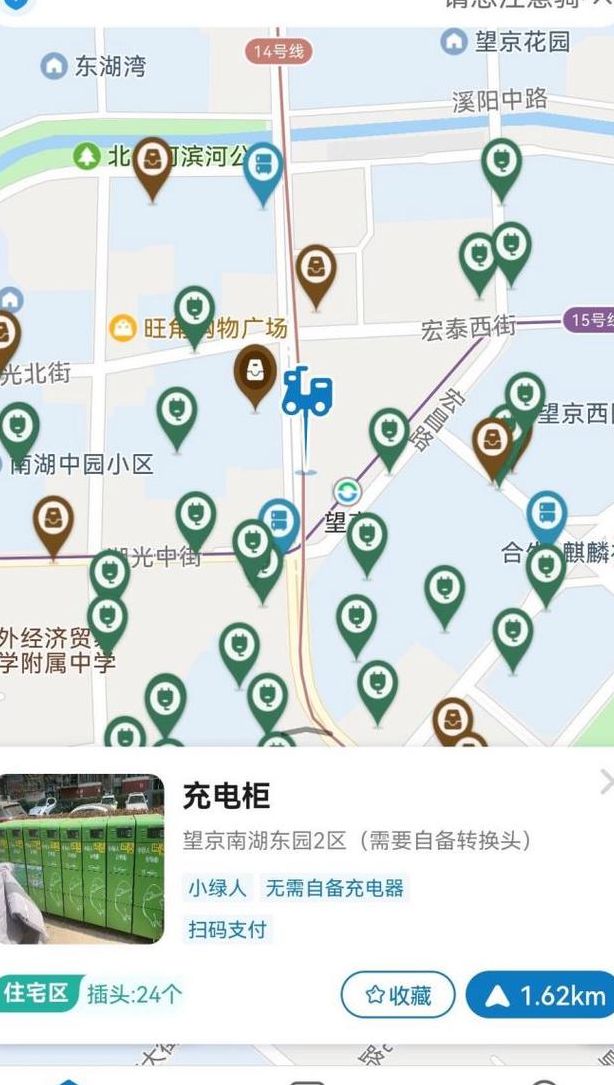Image resolution: width=614 pixels, height=1085 pixels.
Task: Tap the 小绿人 brand tag
Action: coord(218,888)
